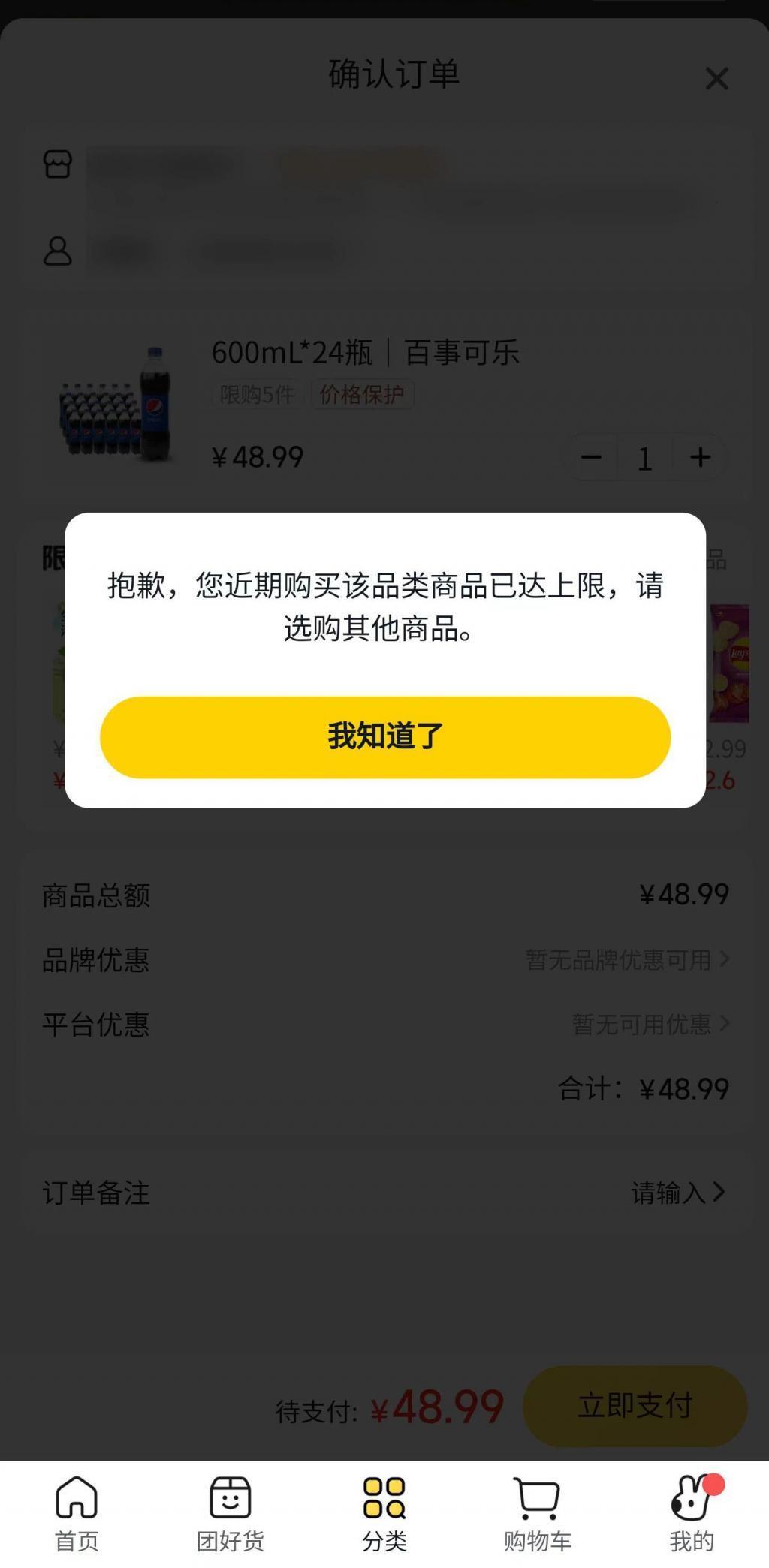
Task: Increase the Pepsi quantity with plus
Action: tap(699, 456)
